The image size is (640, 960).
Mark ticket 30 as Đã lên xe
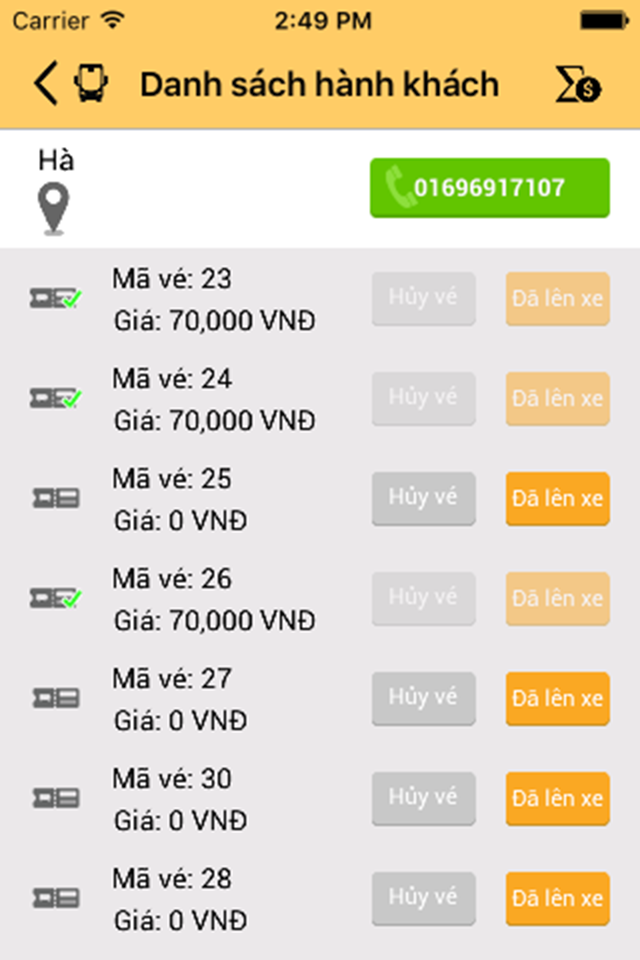557,798
